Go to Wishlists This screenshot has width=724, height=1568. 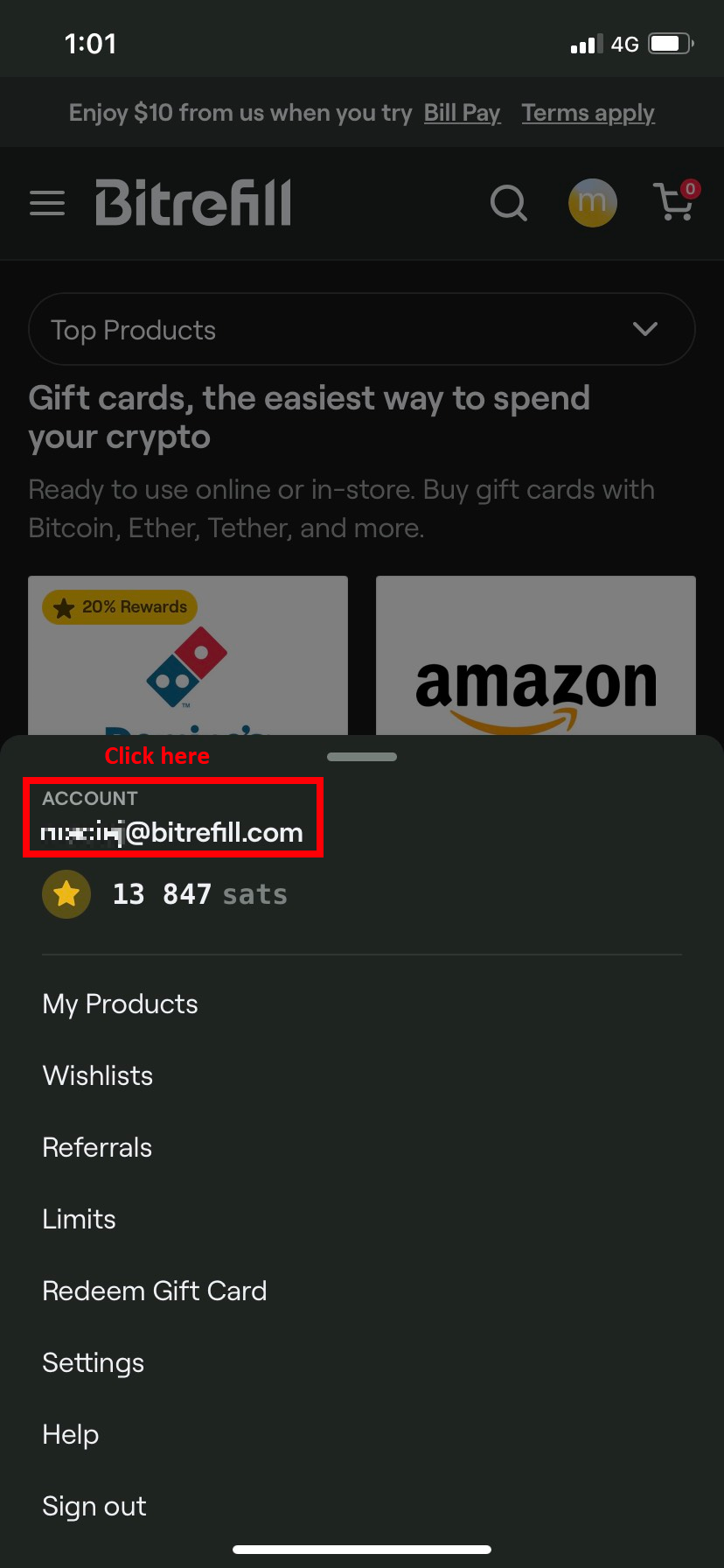[x=98, y=1075]
